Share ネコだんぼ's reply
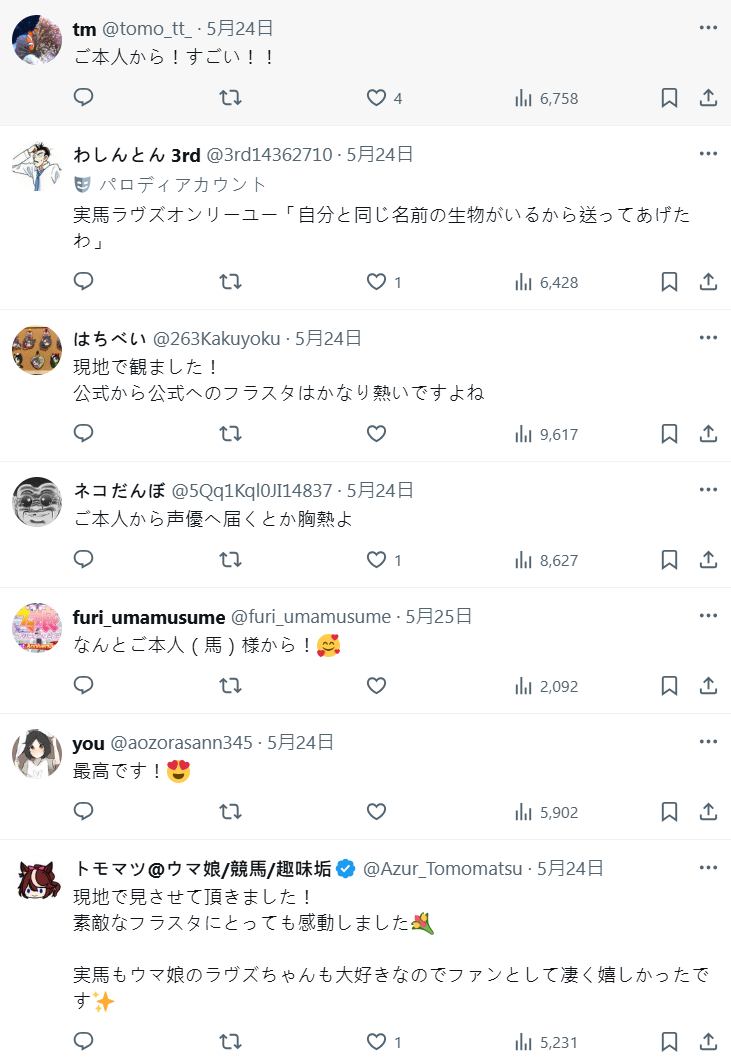 point(708,560)
